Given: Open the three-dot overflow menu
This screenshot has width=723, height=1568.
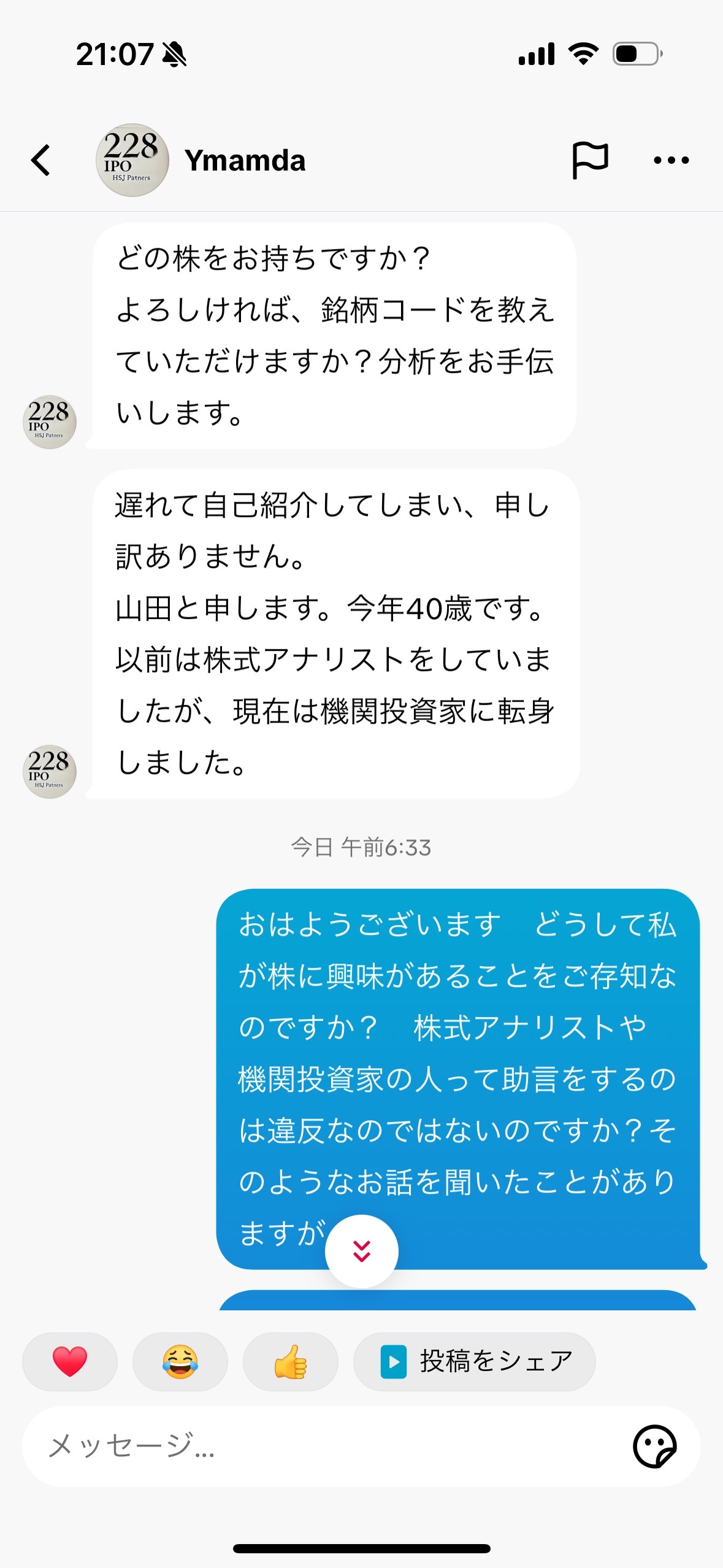Looking at the screenshot, I should [671, 160].
